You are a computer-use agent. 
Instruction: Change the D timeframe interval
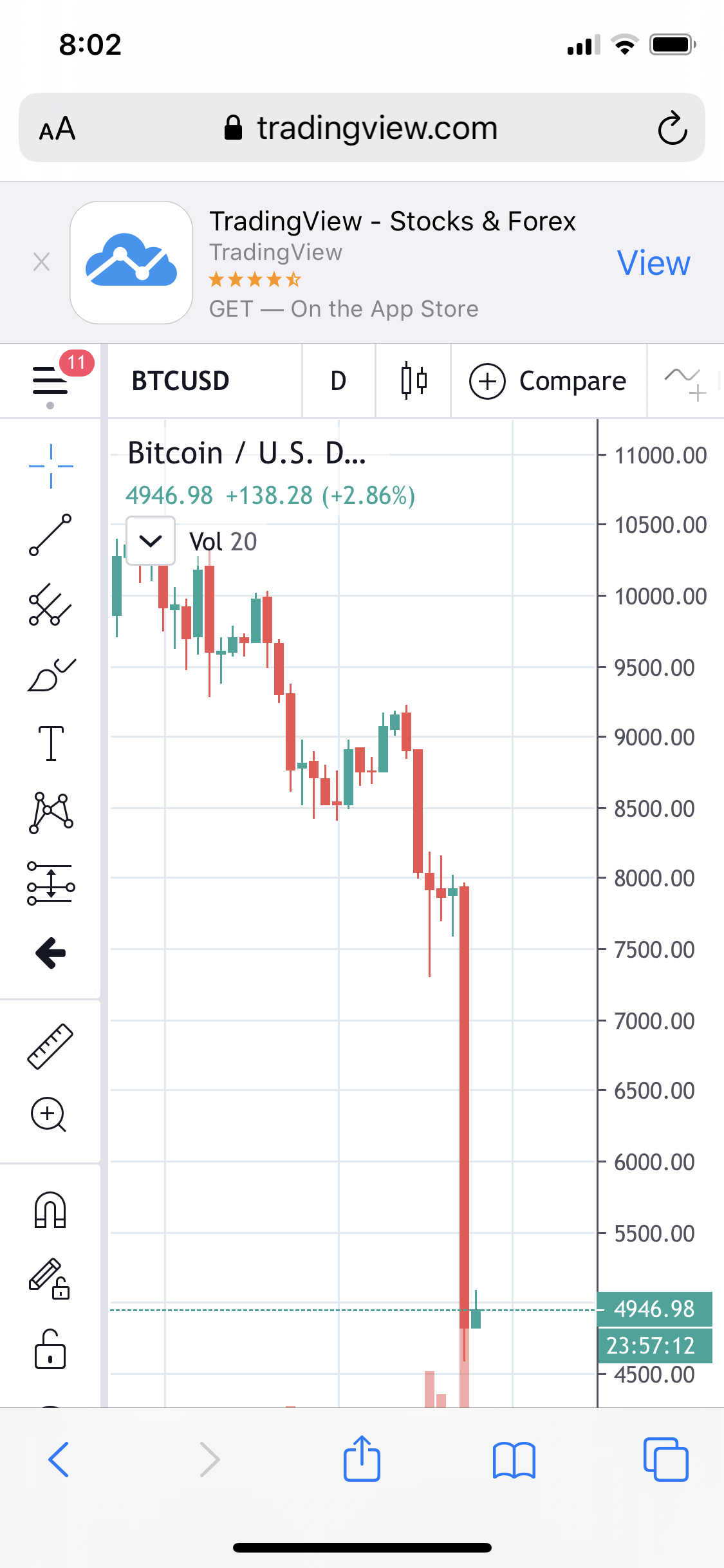[x=339, y=380]
